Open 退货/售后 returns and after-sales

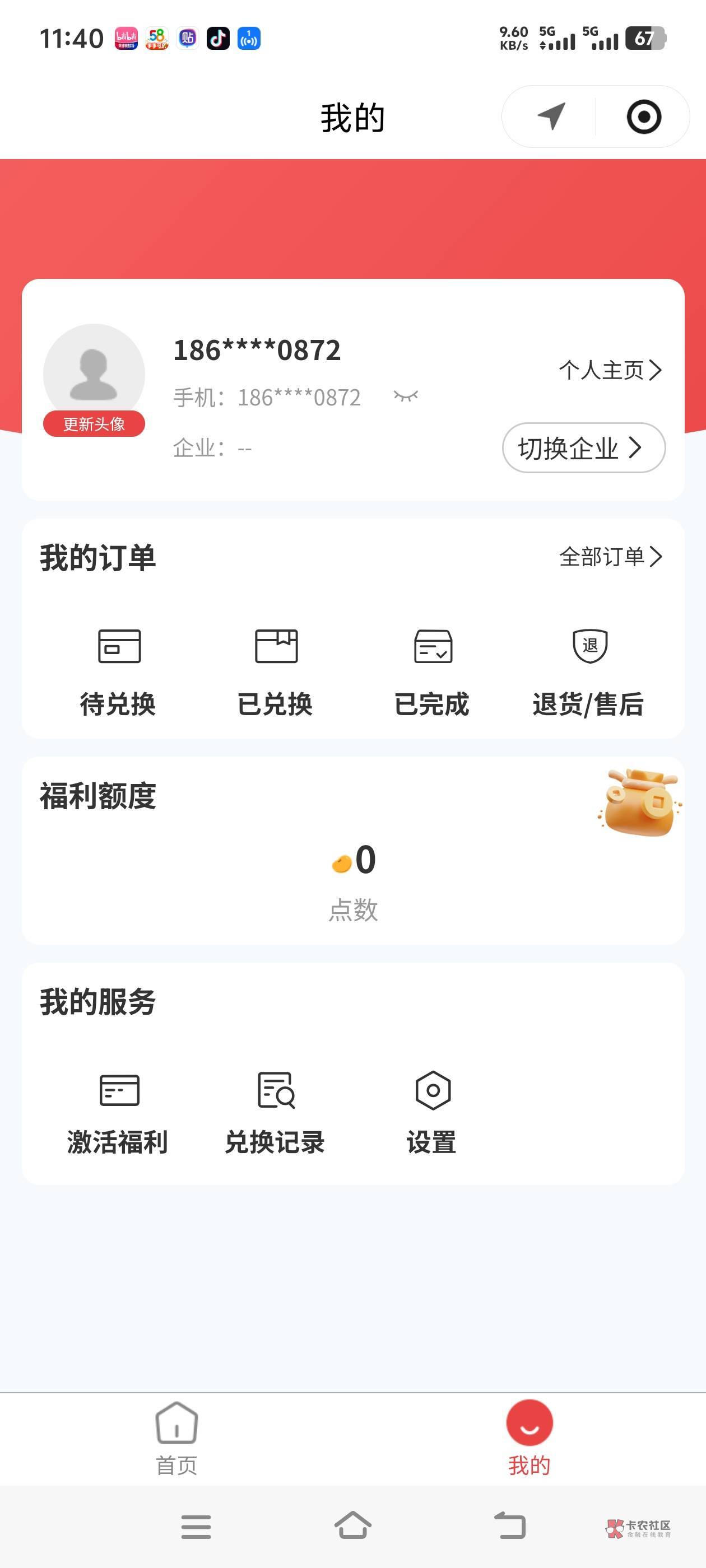pyautogui.click(x=588, y=672)
